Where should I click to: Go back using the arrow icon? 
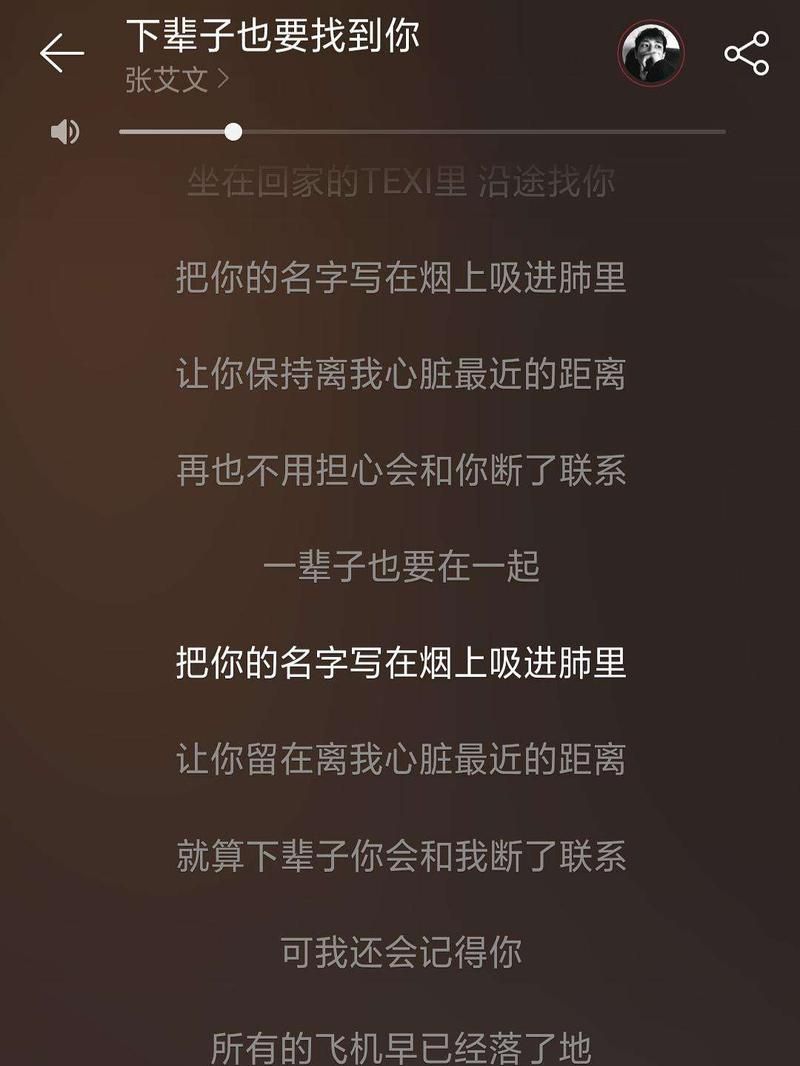pyautogui.click(x=62, y=53)
